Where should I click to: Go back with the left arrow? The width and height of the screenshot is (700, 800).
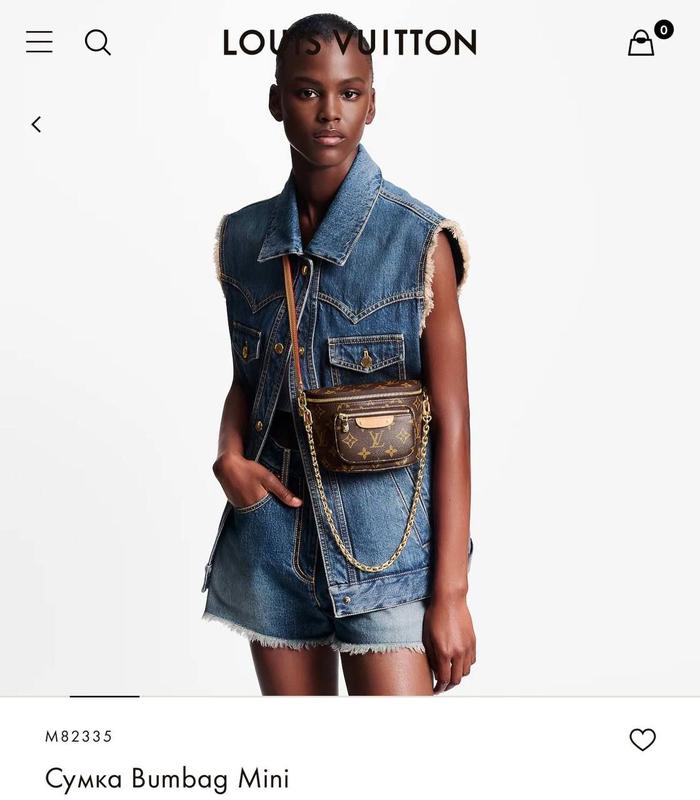(36, 124)
